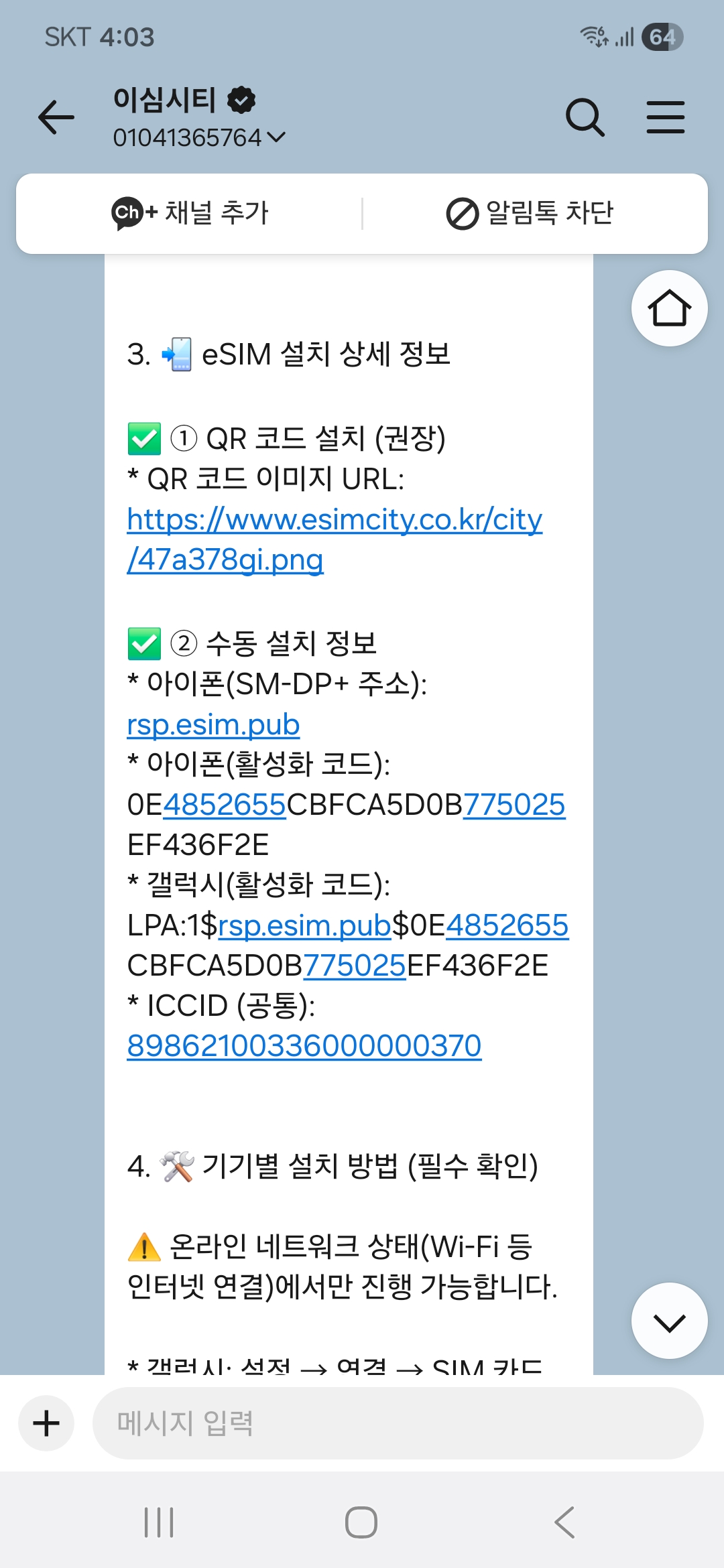Open the rsp.esim.pub link
724x1568 pixels.
(x=213, y=724)
